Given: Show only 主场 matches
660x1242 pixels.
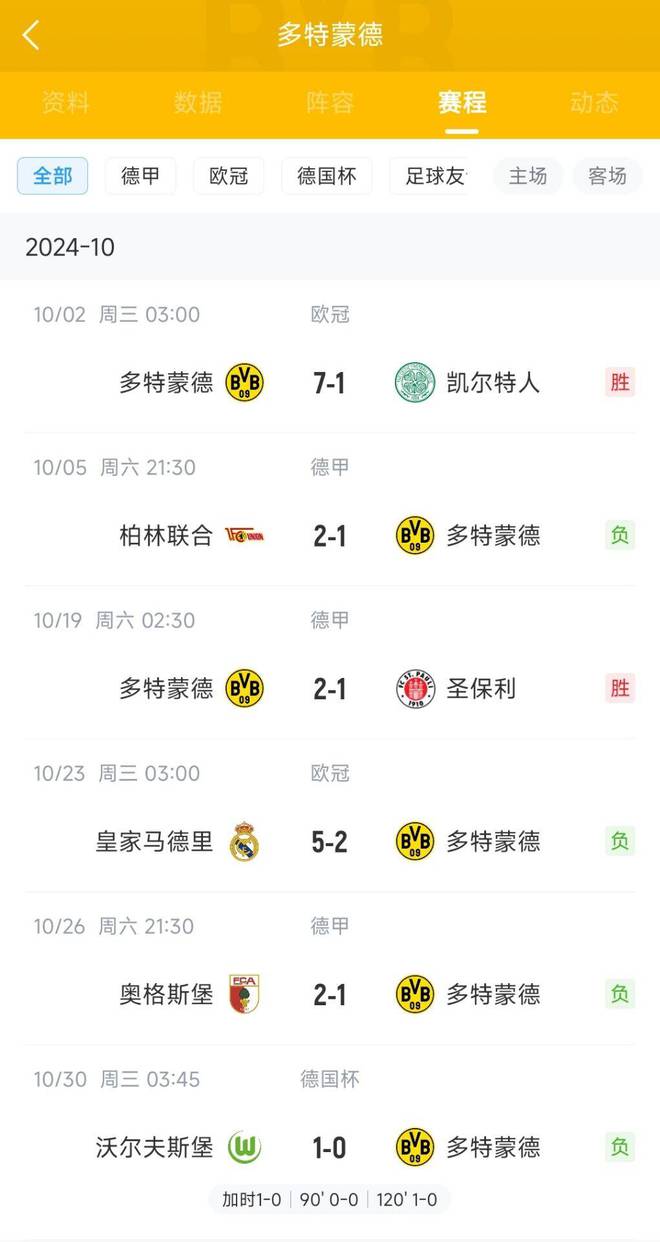Looking at the screenshot, I should coord(528,176).
